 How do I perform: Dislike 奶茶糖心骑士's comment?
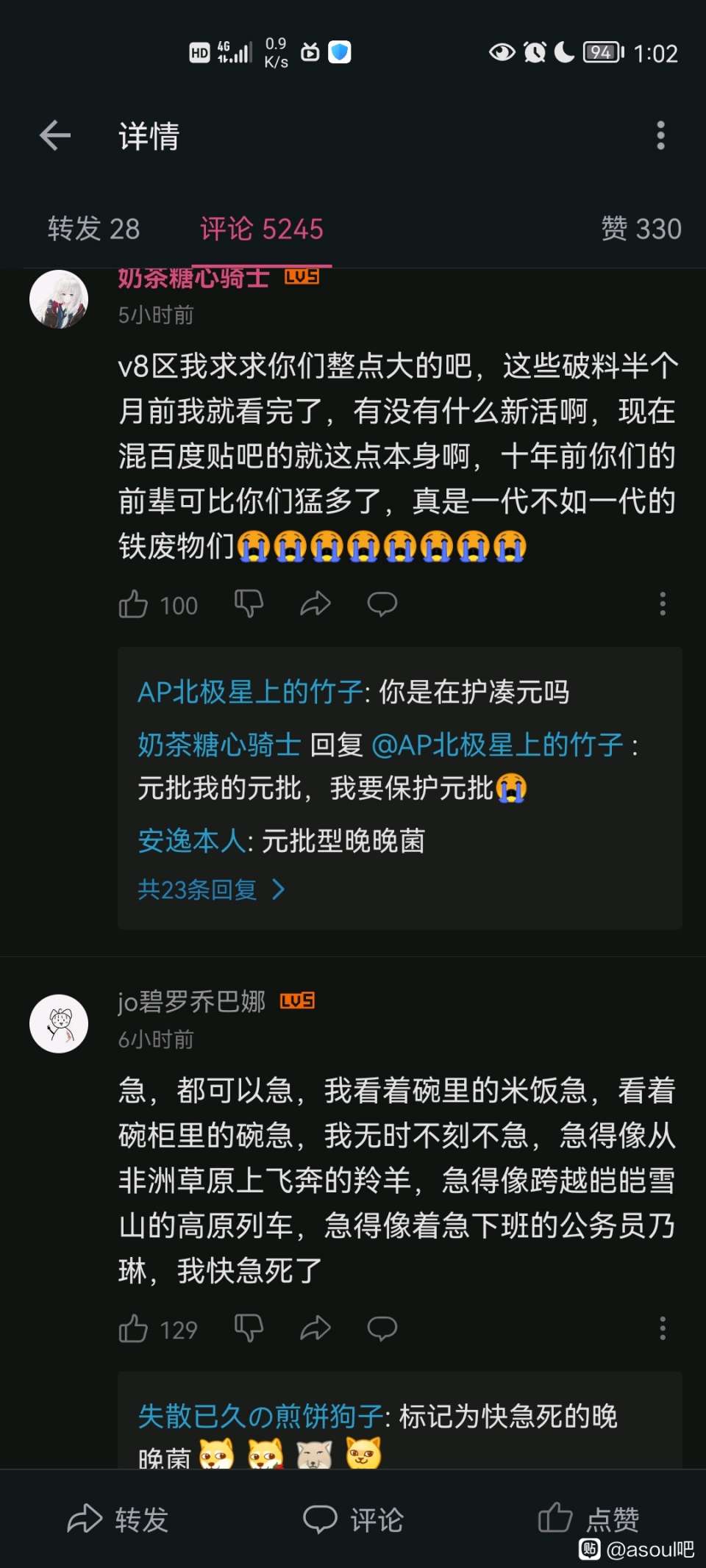click(249, 604)
